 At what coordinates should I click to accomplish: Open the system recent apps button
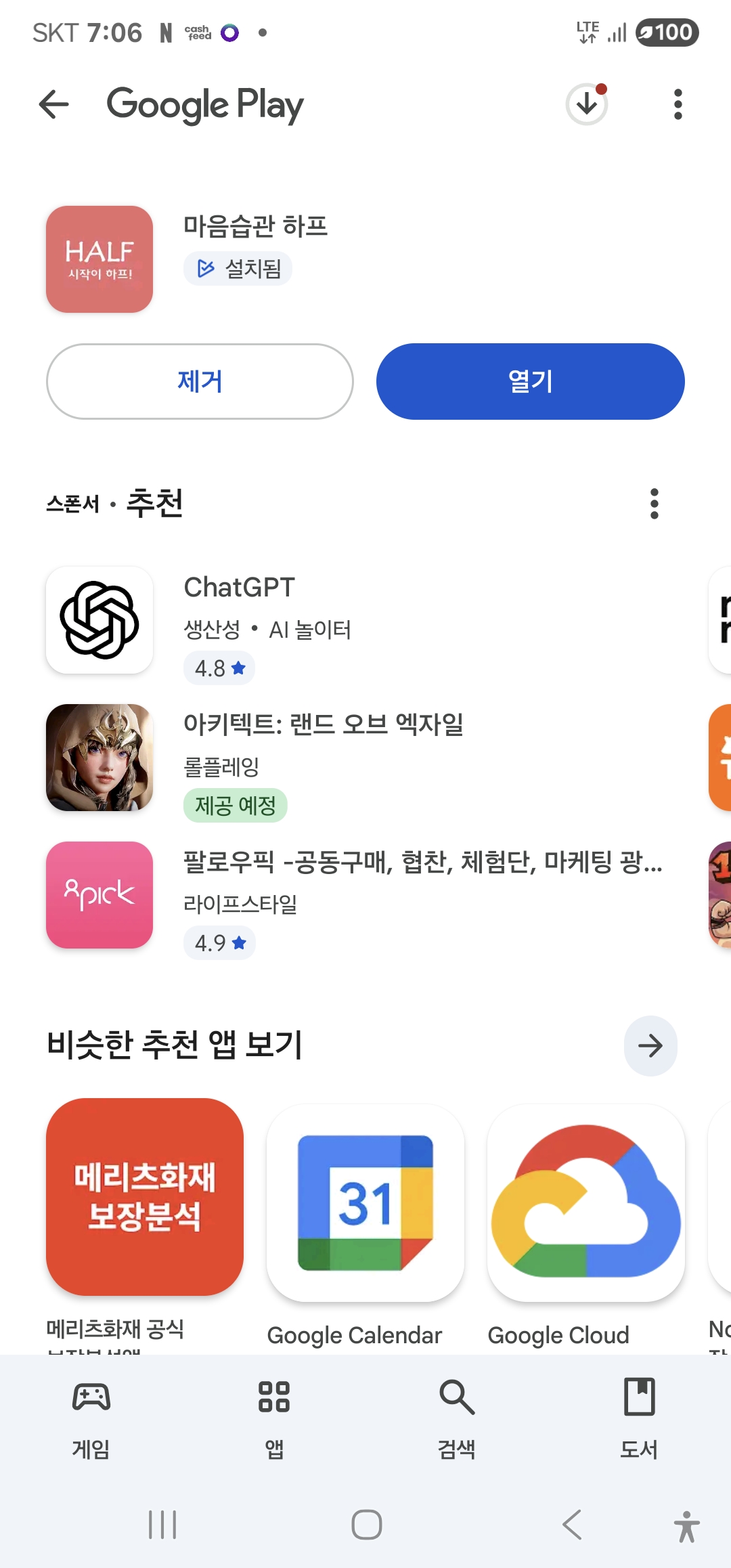pos(162,1525)
